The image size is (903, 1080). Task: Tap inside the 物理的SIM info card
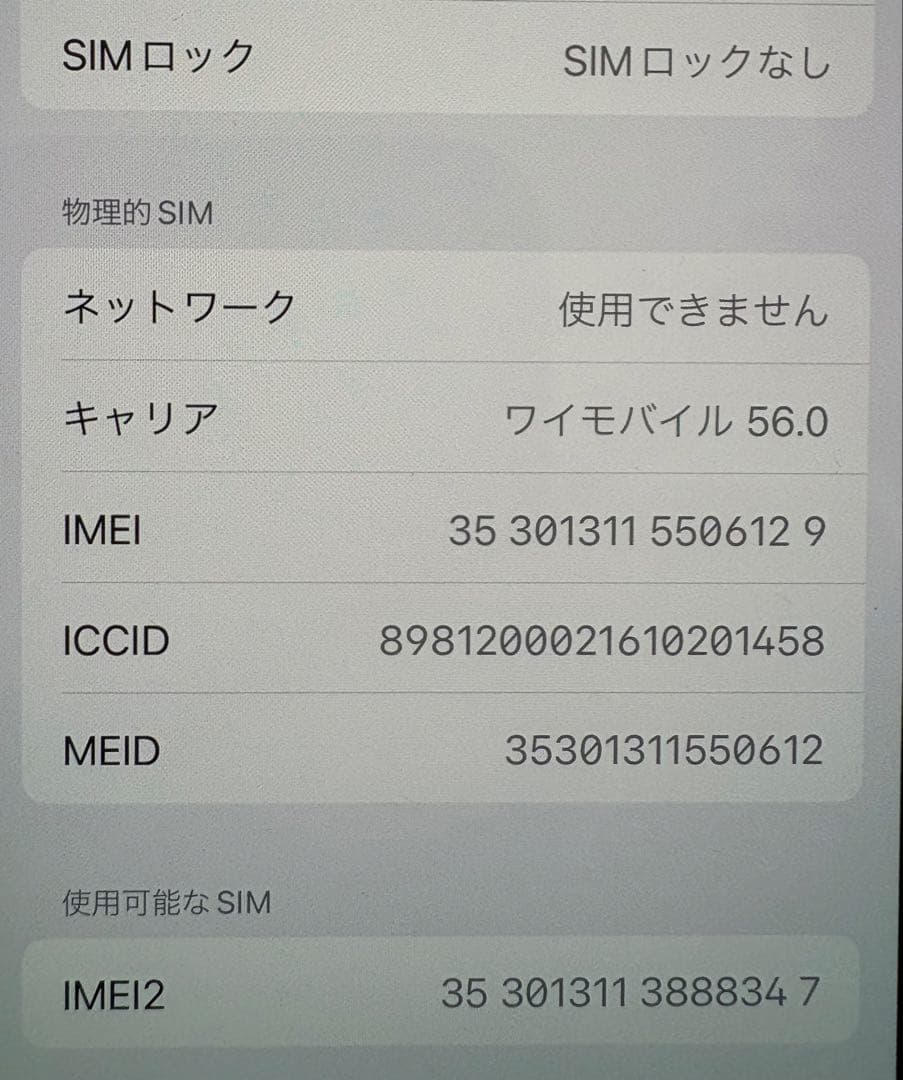pos(450,530)
